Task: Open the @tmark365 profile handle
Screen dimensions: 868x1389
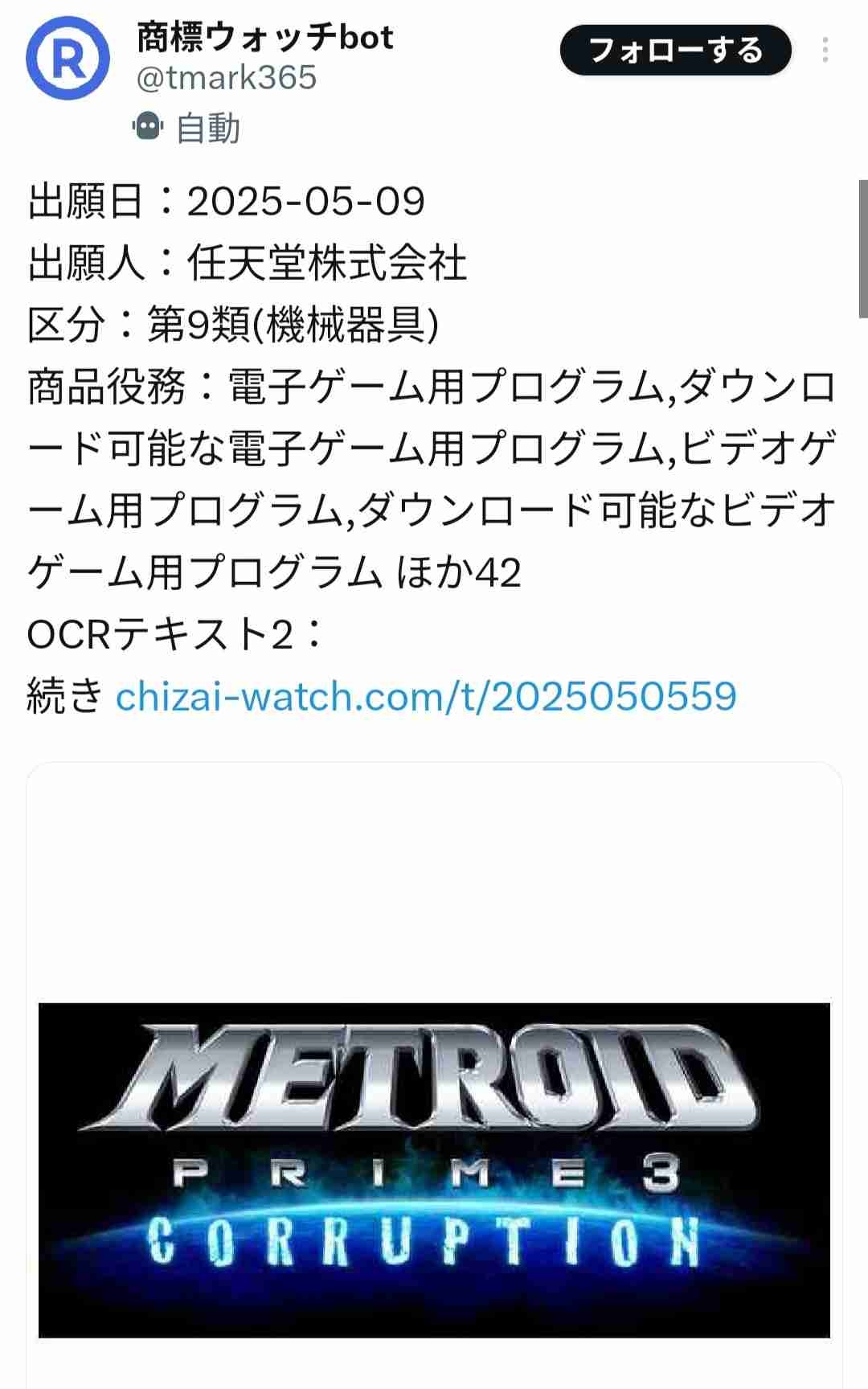Action: (227, 78)
